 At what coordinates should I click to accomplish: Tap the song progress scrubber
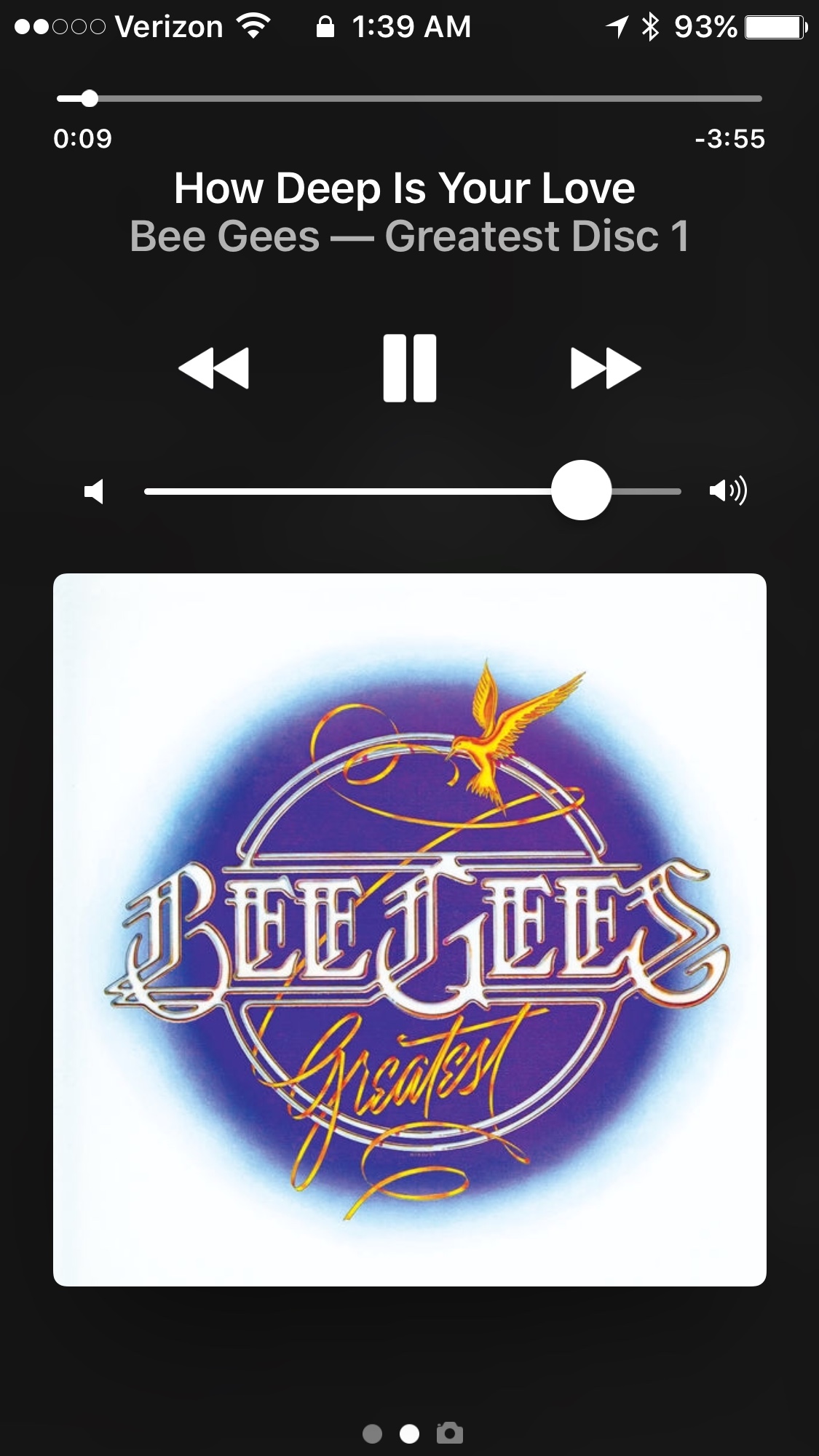pos(89,99)
